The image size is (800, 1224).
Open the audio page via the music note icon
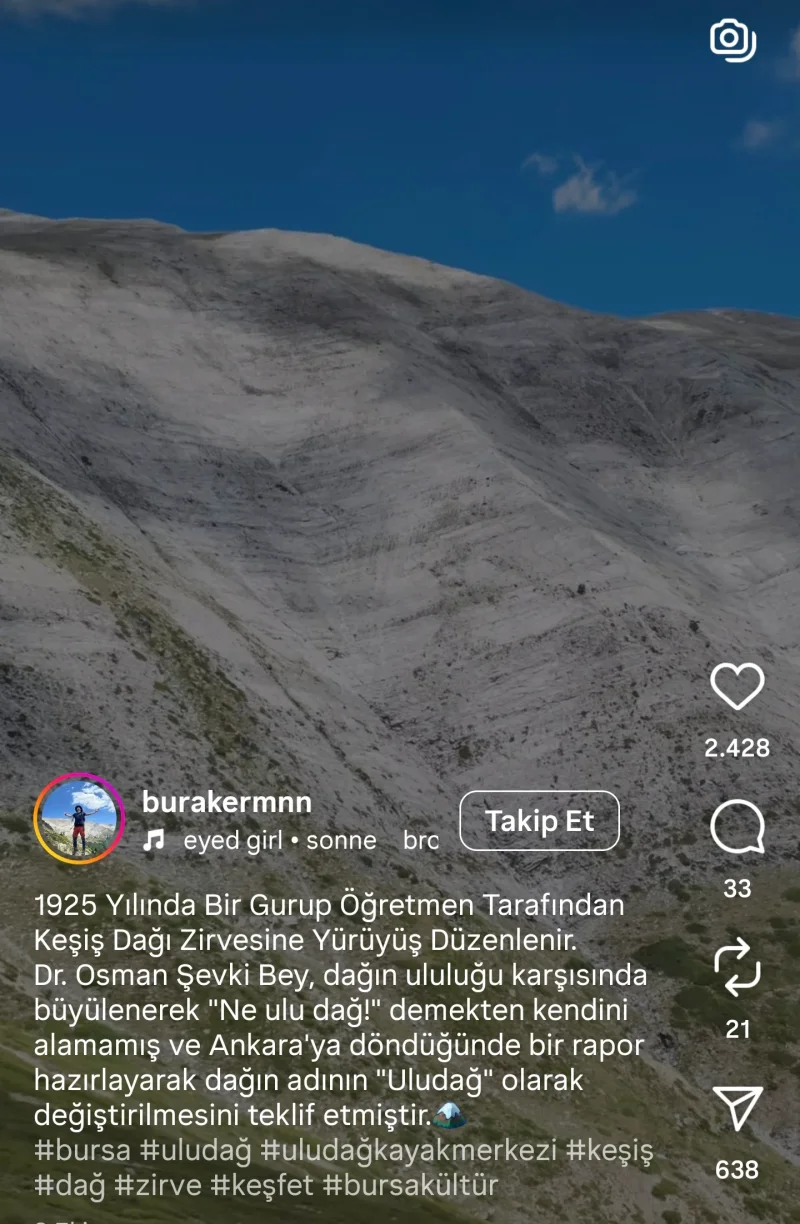(153, 840)
